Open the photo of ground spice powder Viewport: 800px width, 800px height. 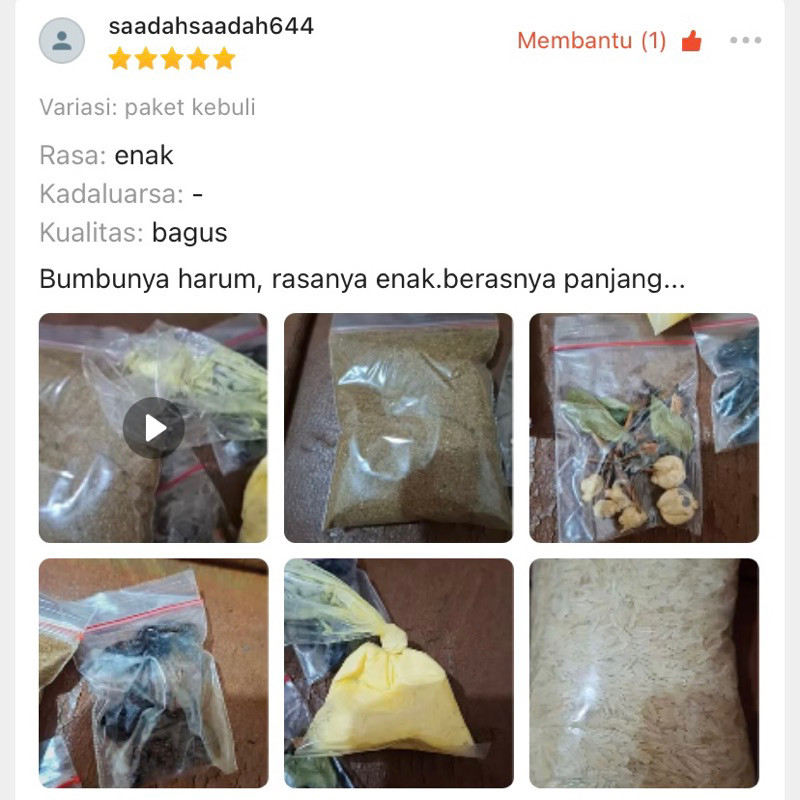[398, 428]
